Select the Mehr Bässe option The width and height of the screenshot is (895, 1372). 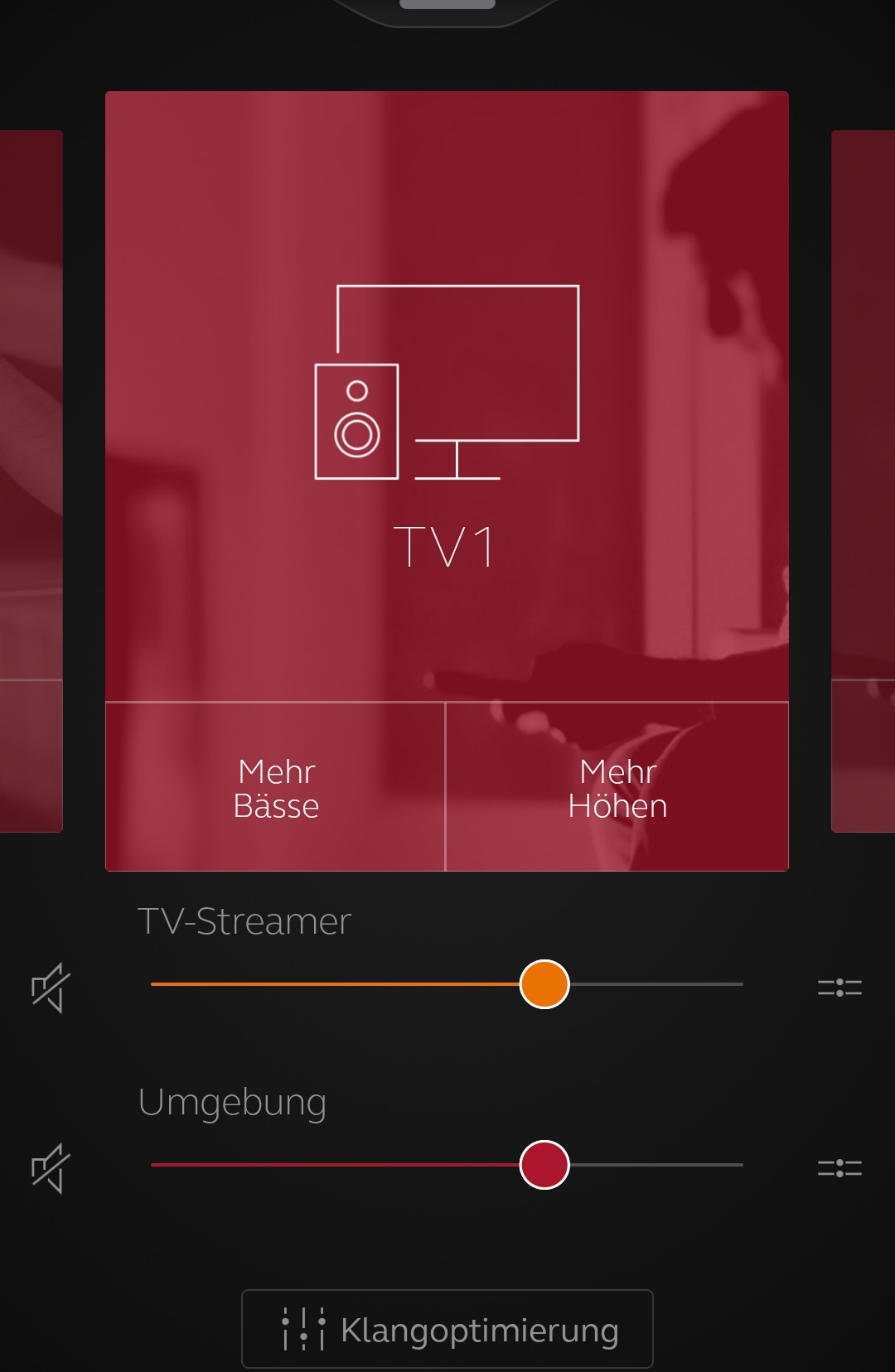pos(276,788)
